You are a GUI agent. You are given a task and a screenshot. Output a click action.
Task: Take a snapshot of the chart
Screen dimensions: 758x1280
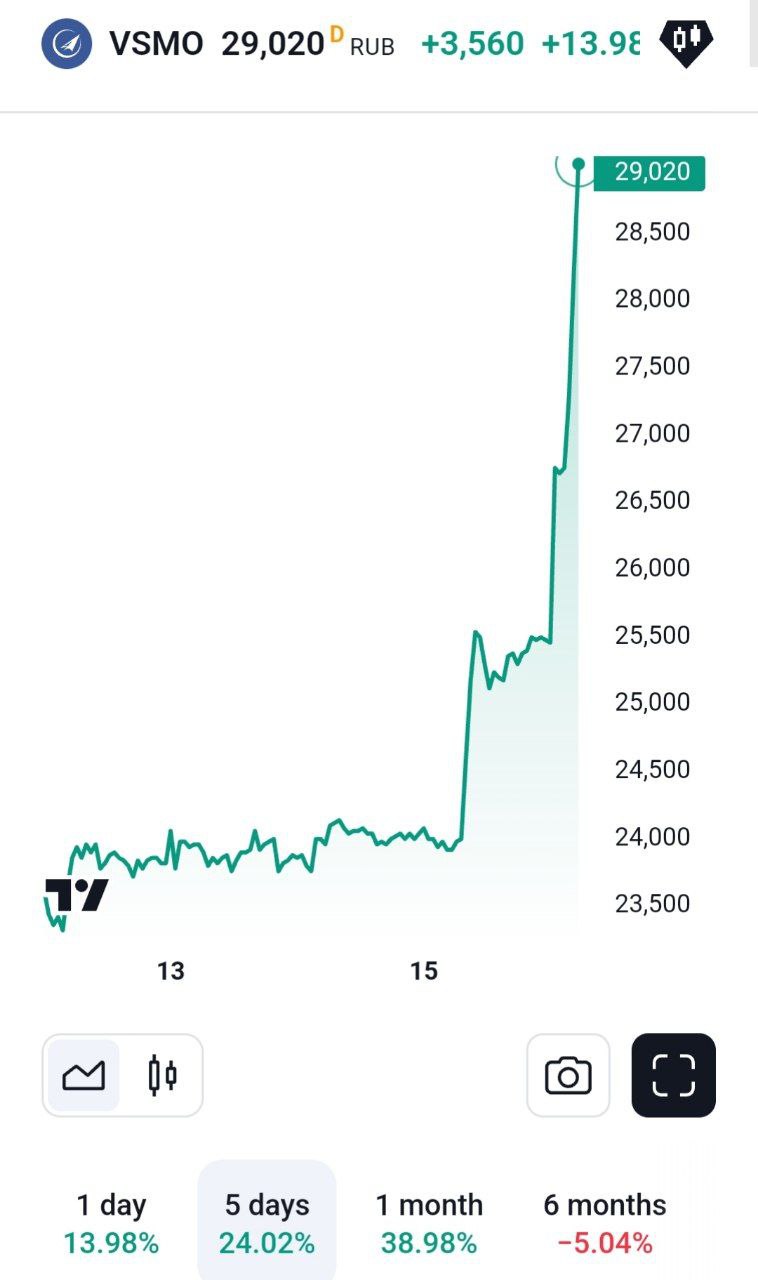click(x=568, y=1075)
